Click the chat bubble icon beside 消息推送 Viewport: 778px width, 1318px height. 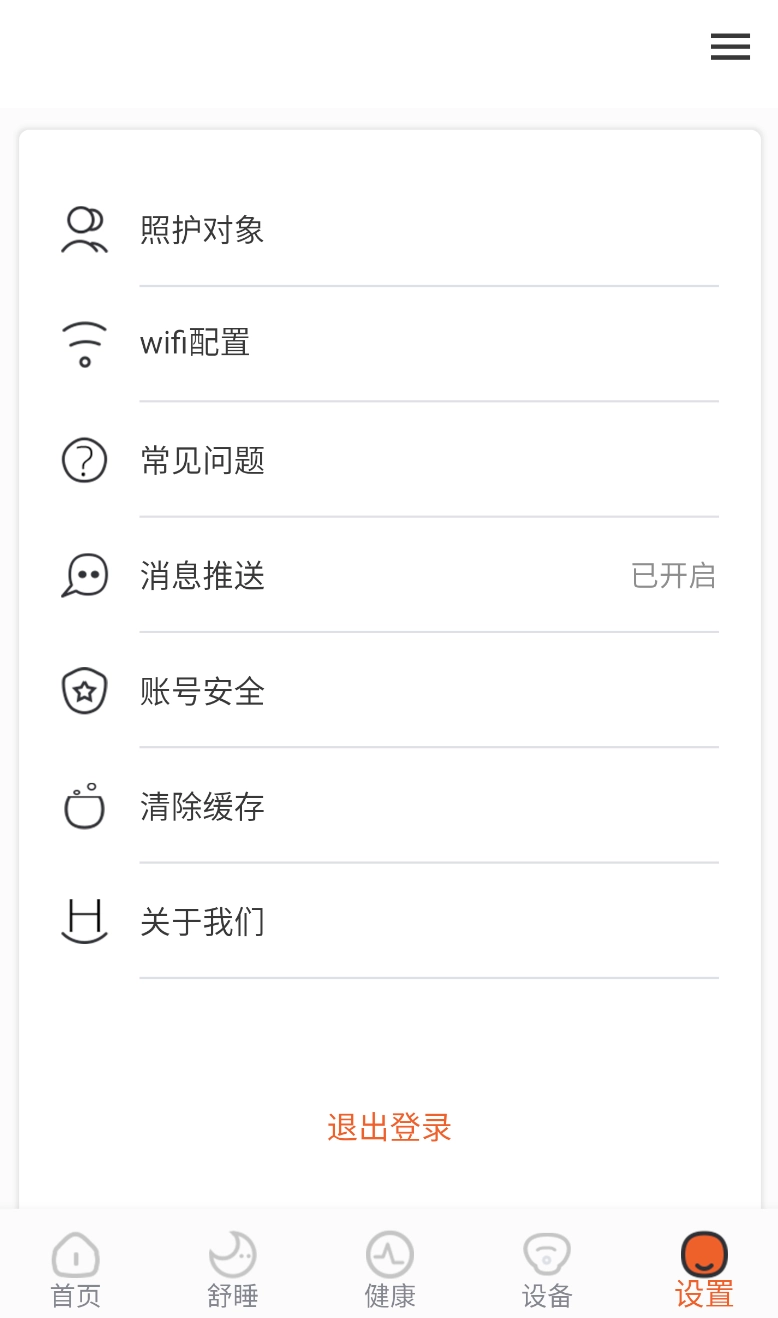click(x=84, y=575)
